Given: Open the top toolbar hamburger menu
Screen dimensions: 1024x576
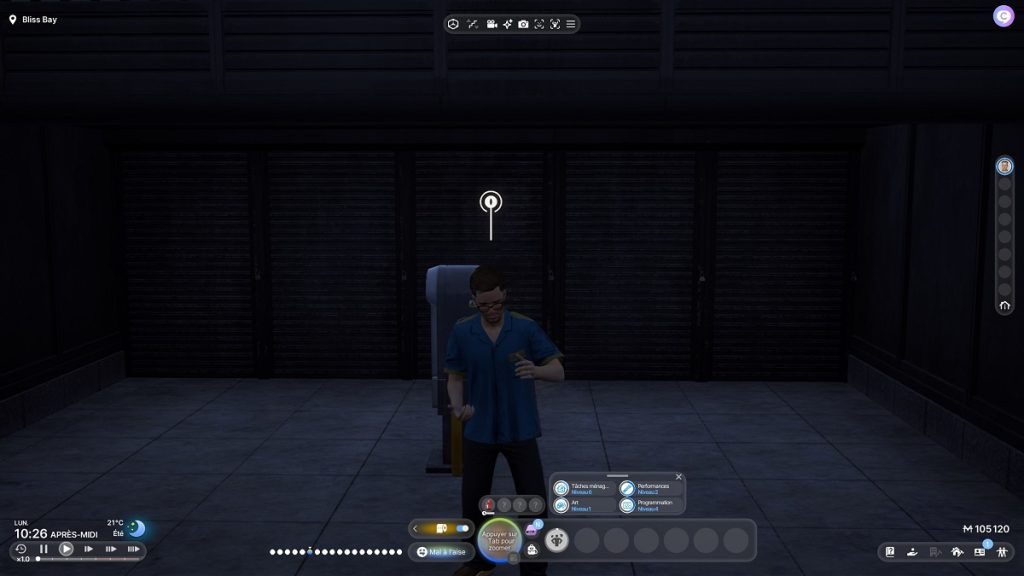Looking at the screenshot, I should coord(571,24).
